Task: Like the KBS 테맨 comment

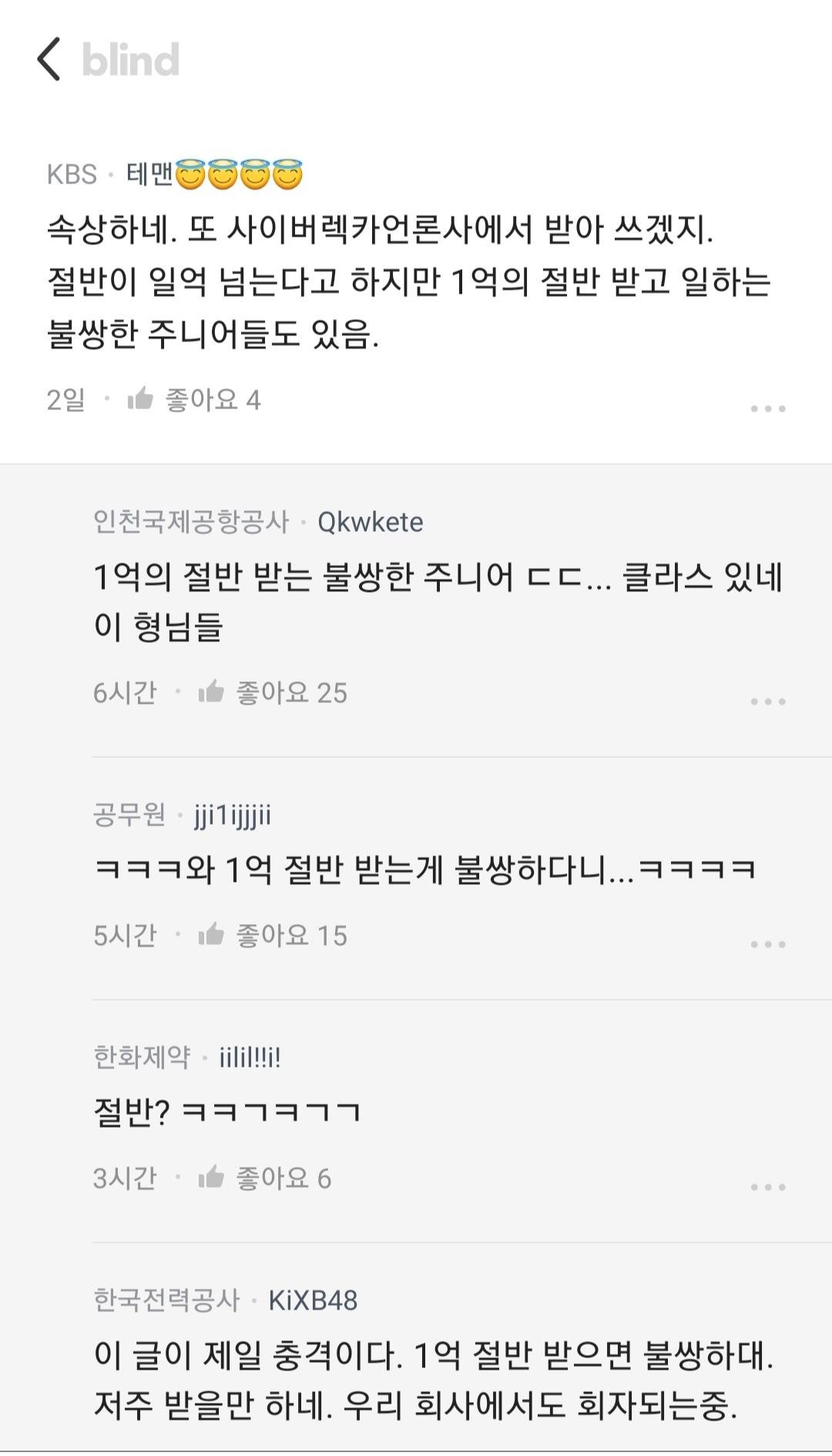Action: pyautogui.click(x=141, y=399)
